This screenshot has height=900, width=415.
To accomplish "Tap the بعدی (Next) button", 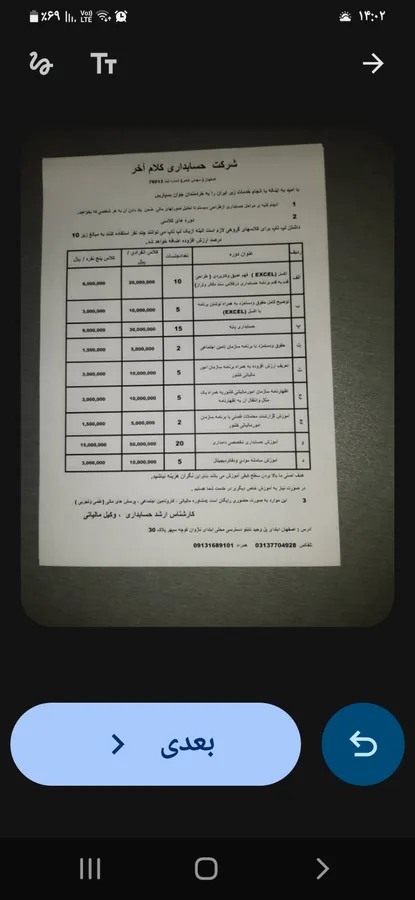I will click(x=156, y=744).
